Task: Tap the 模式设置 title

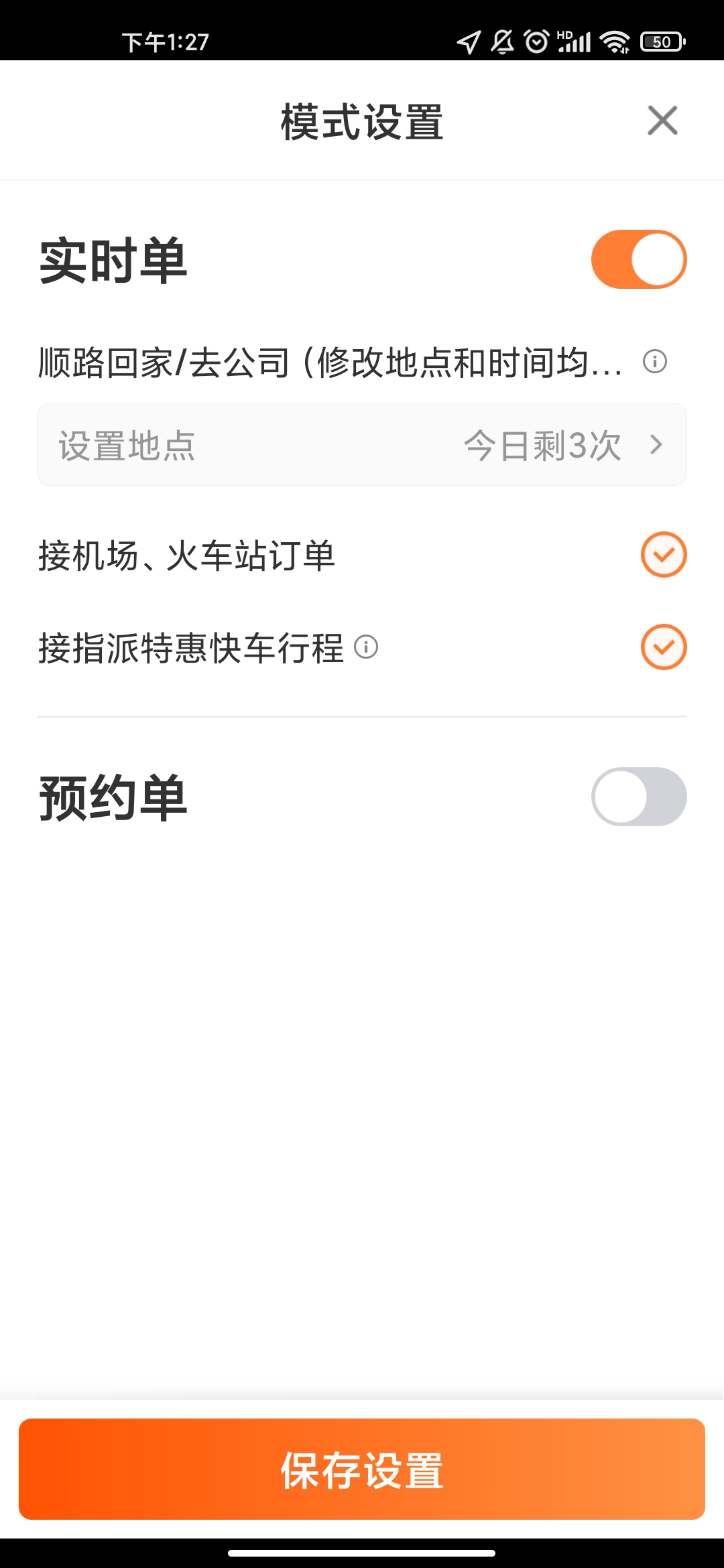Action: pyautogui.click(x=362, y=121)
